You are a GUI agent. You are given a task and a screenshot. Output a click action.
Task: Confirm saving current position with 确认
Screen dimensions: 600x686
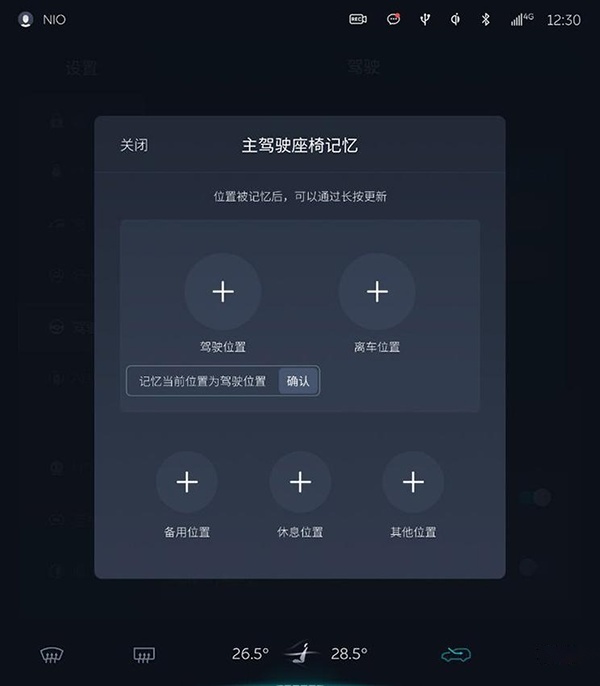tap(298, 381)
